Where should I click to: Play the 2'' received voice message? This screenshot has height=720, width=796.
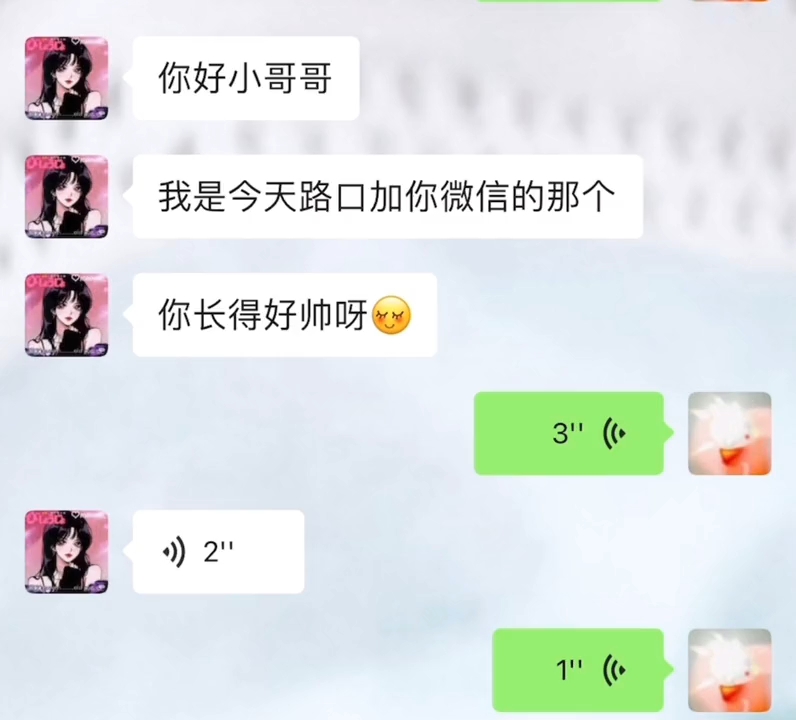coord(217,551)
